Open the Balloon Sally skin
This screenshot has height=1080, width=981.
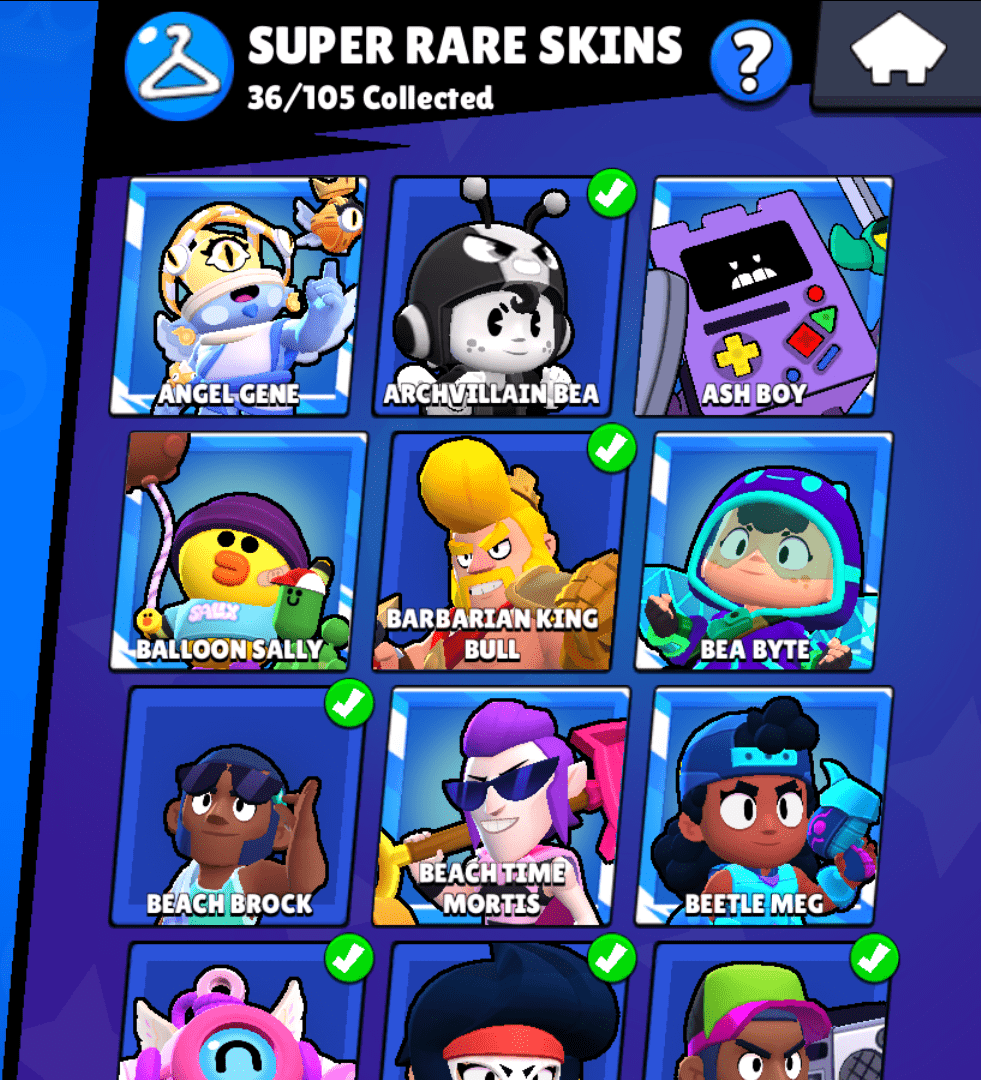pos(238,552)
